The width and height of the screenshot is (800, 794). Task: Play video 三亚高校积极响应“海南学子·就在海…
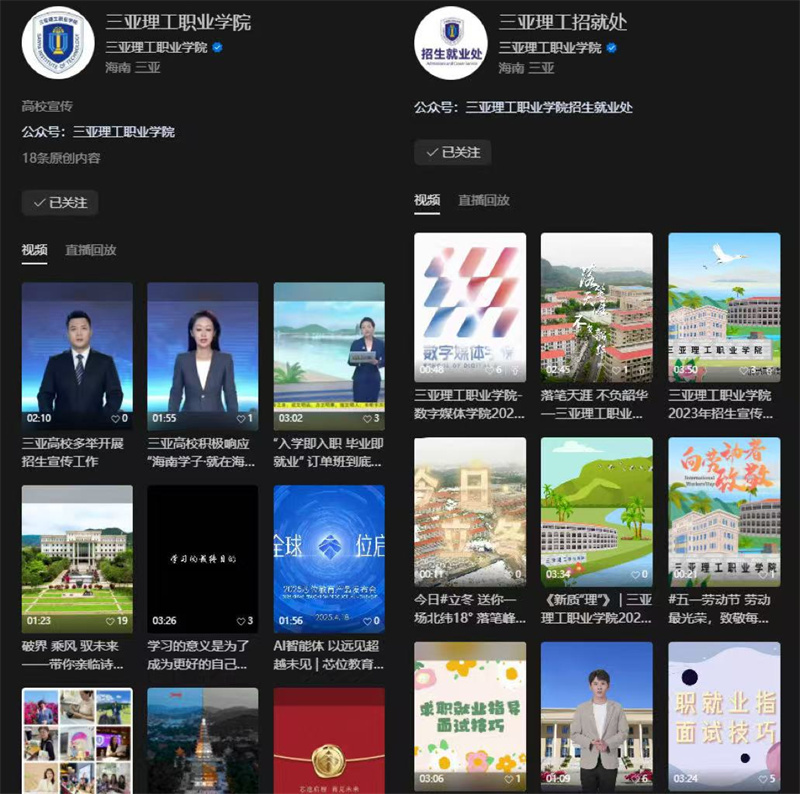point(203,355)
